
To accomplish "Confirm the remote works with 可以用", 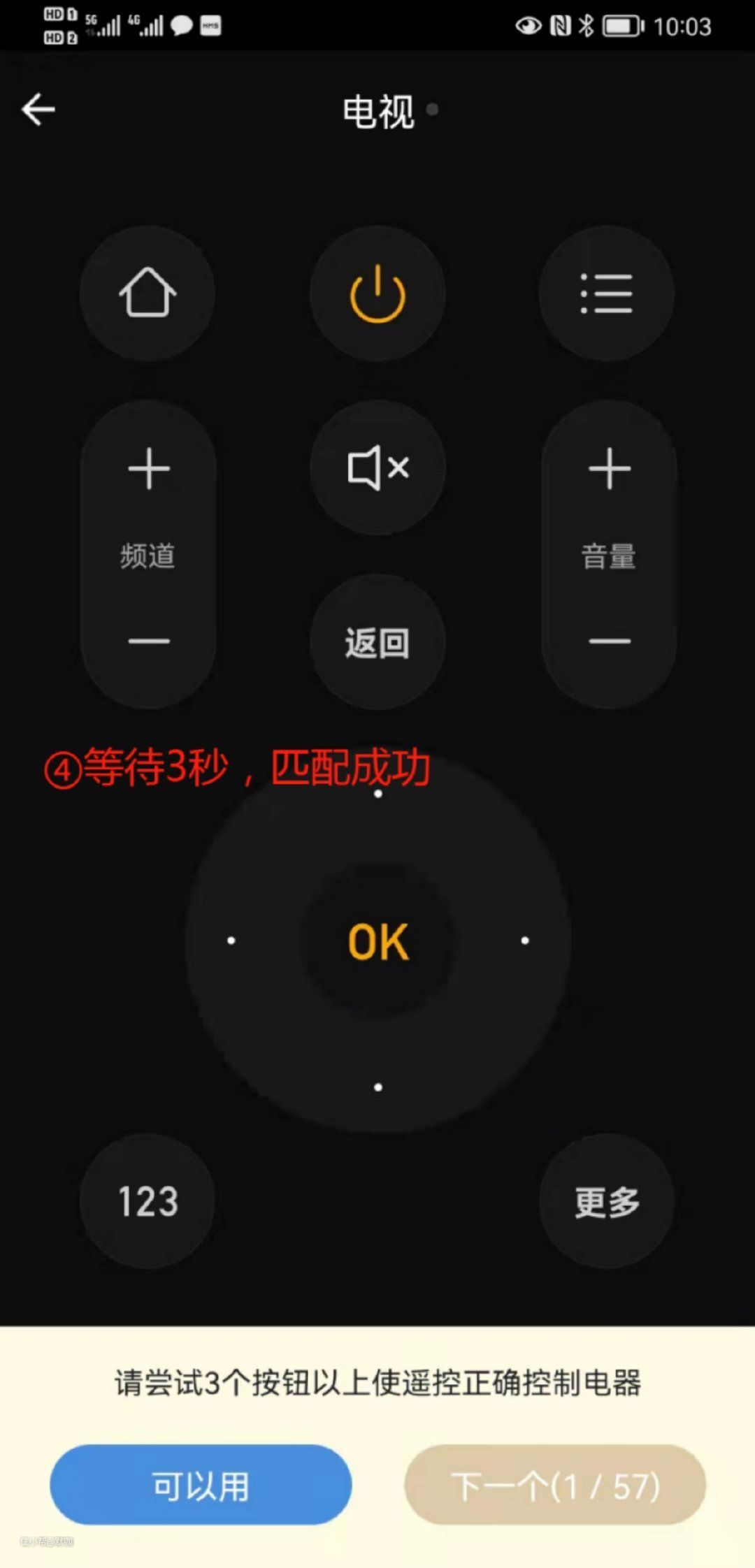I will click(x=201, y=1485).
